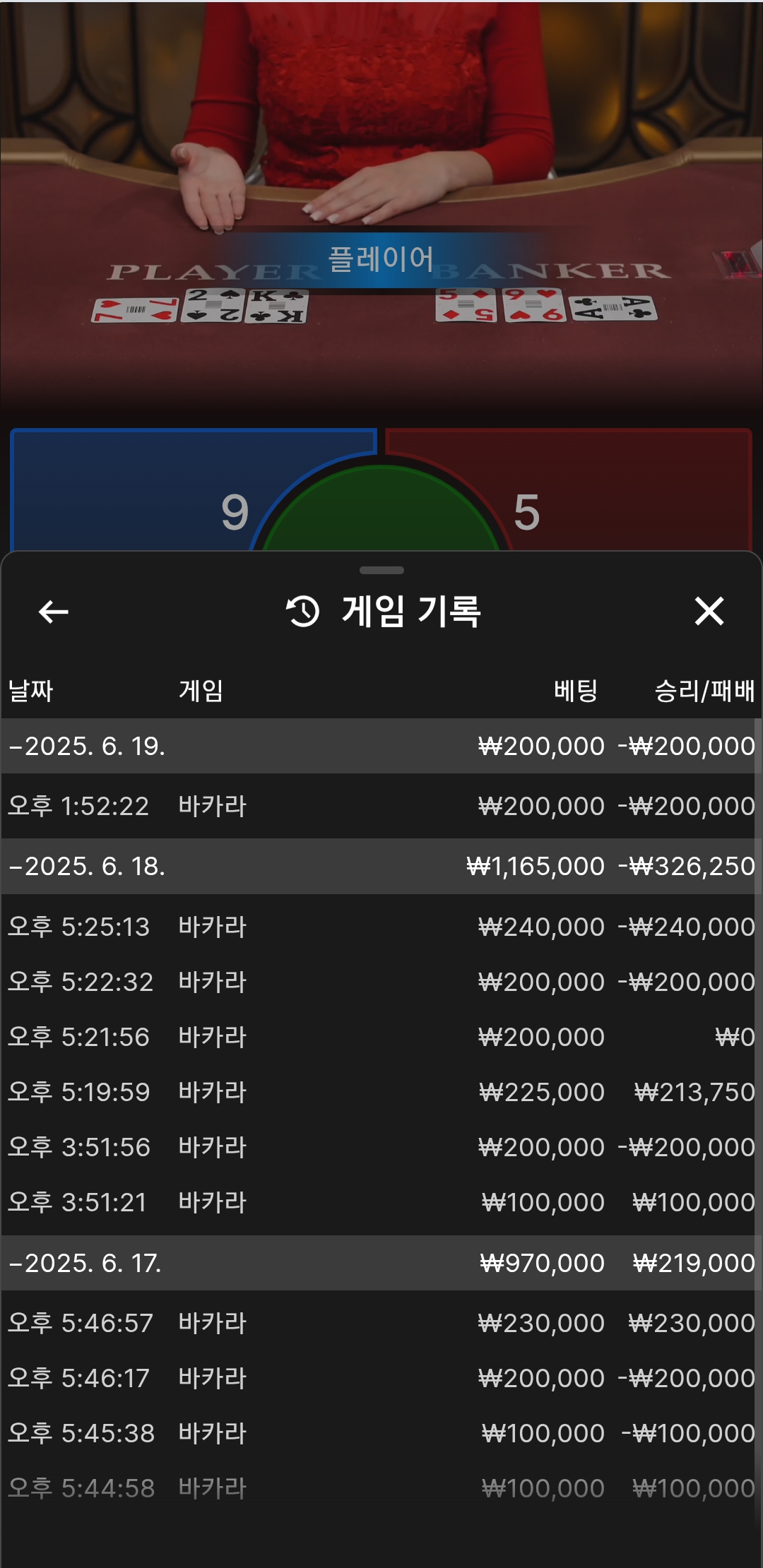Tap the sheet drag handle above 게임 기록
The height and width of the screenshot is (1568, 763).
point(381,570)
